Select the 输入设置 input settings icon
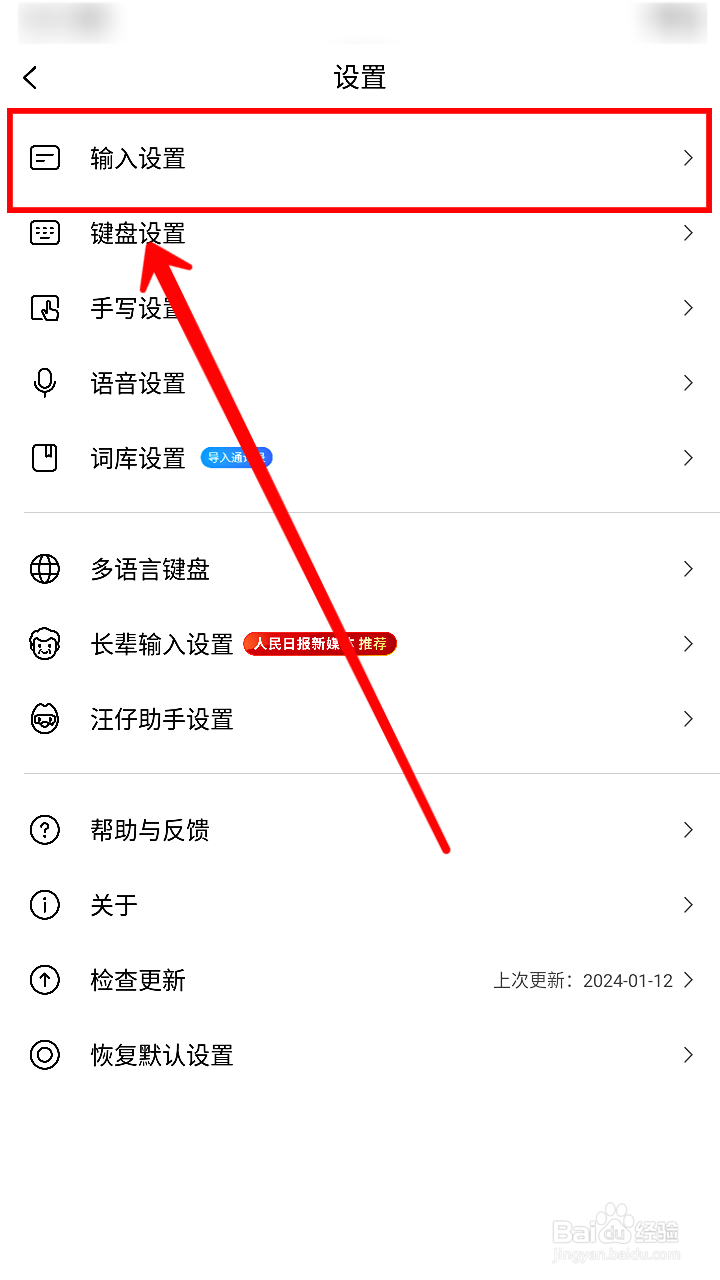 [45, 158]
